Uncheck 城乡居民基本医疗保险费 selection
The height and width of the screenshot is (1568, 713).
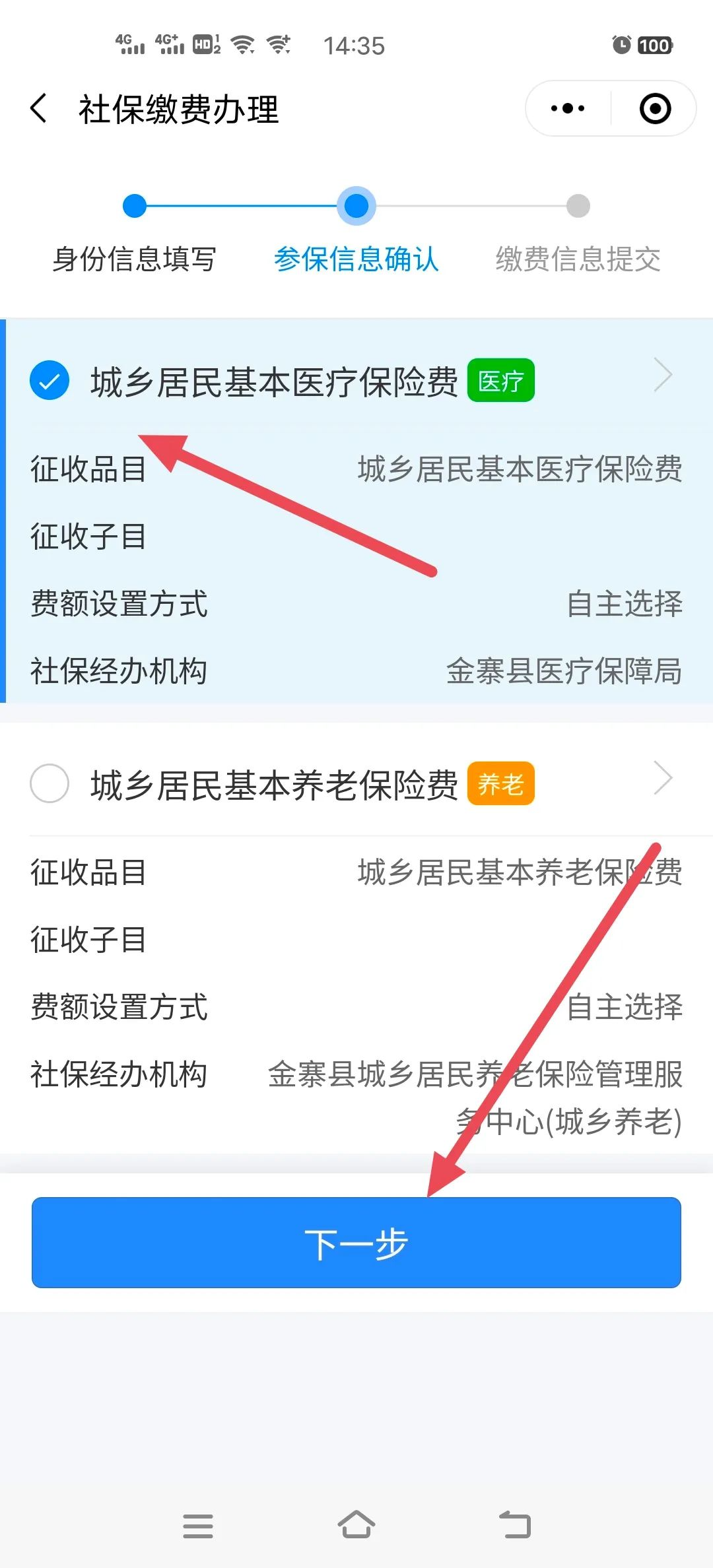pyautogui.click(x=50, y=381)
